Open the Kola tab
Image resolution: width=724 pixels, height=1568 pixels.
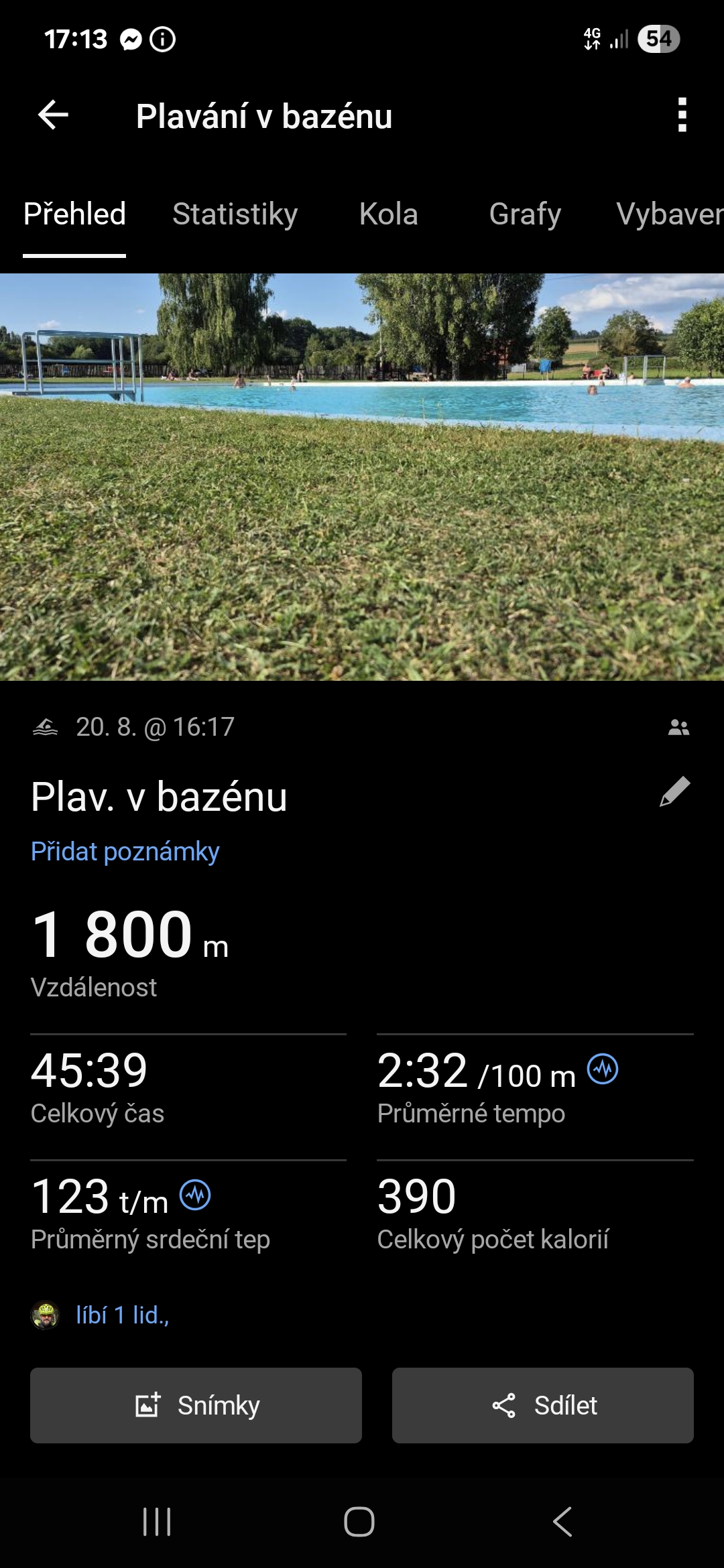pyautogui.click(x=388, y=214)
